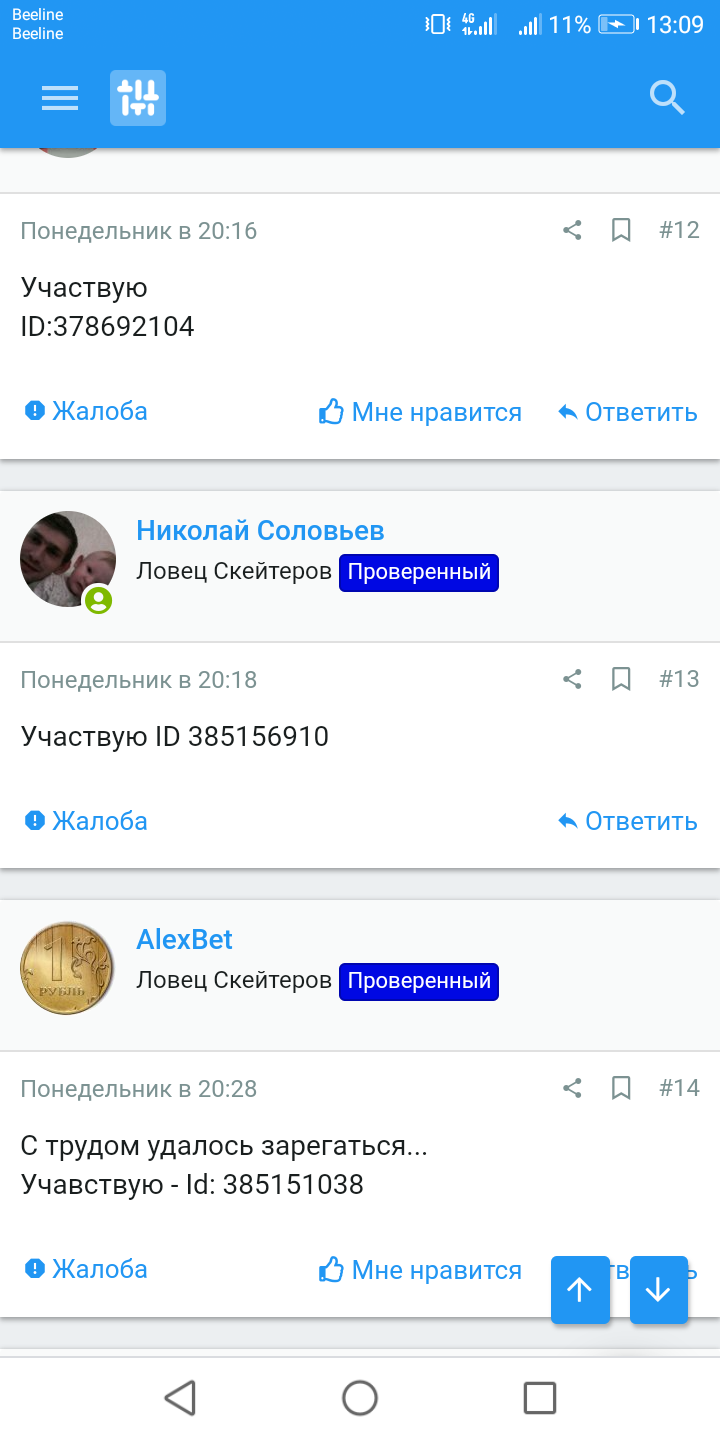This screenshot has height=1440, width=720.
Task: Open the hamburger navigation menu
Action: pyautogui.click(x=60, y=98)
